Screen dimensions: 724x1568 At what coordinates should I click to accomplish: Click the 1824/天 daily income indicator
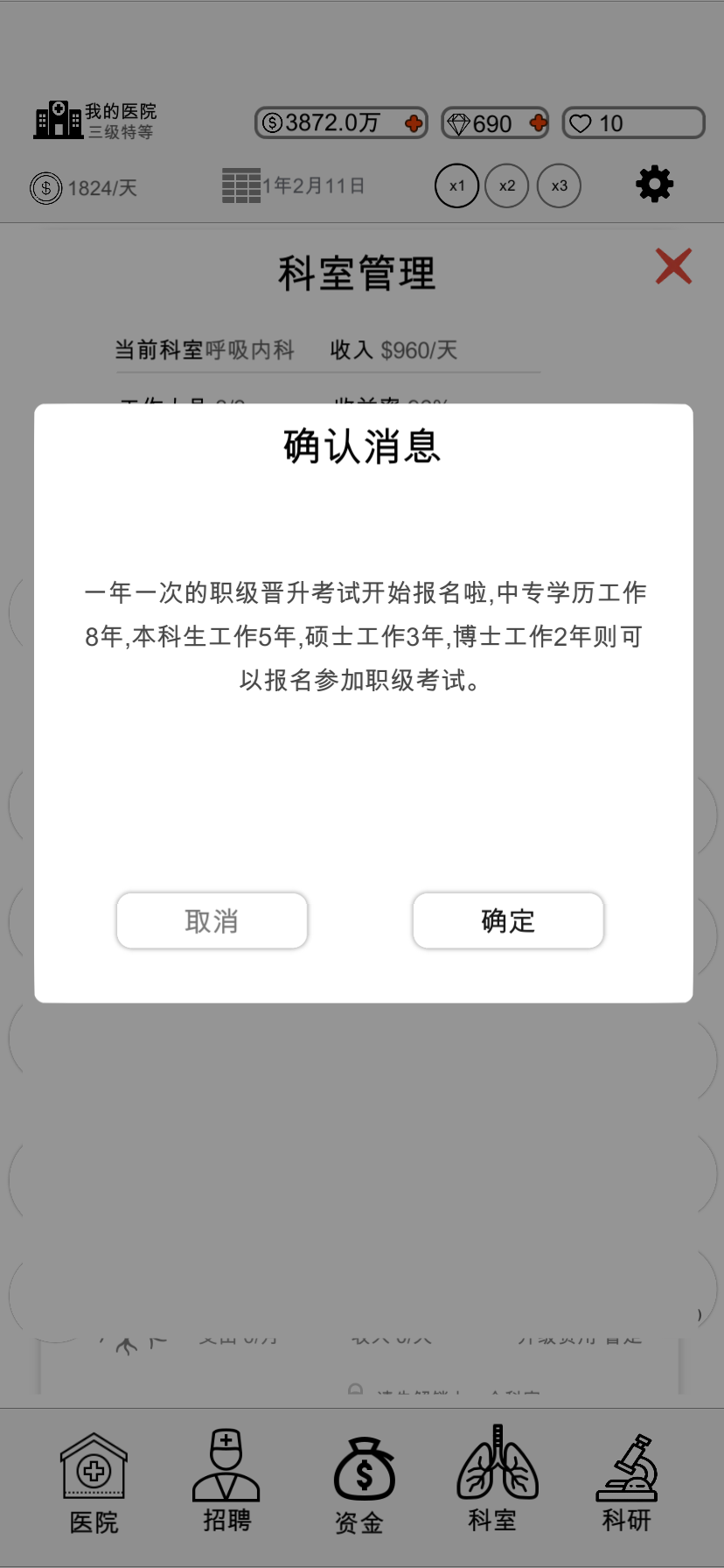tap(85, 187)
